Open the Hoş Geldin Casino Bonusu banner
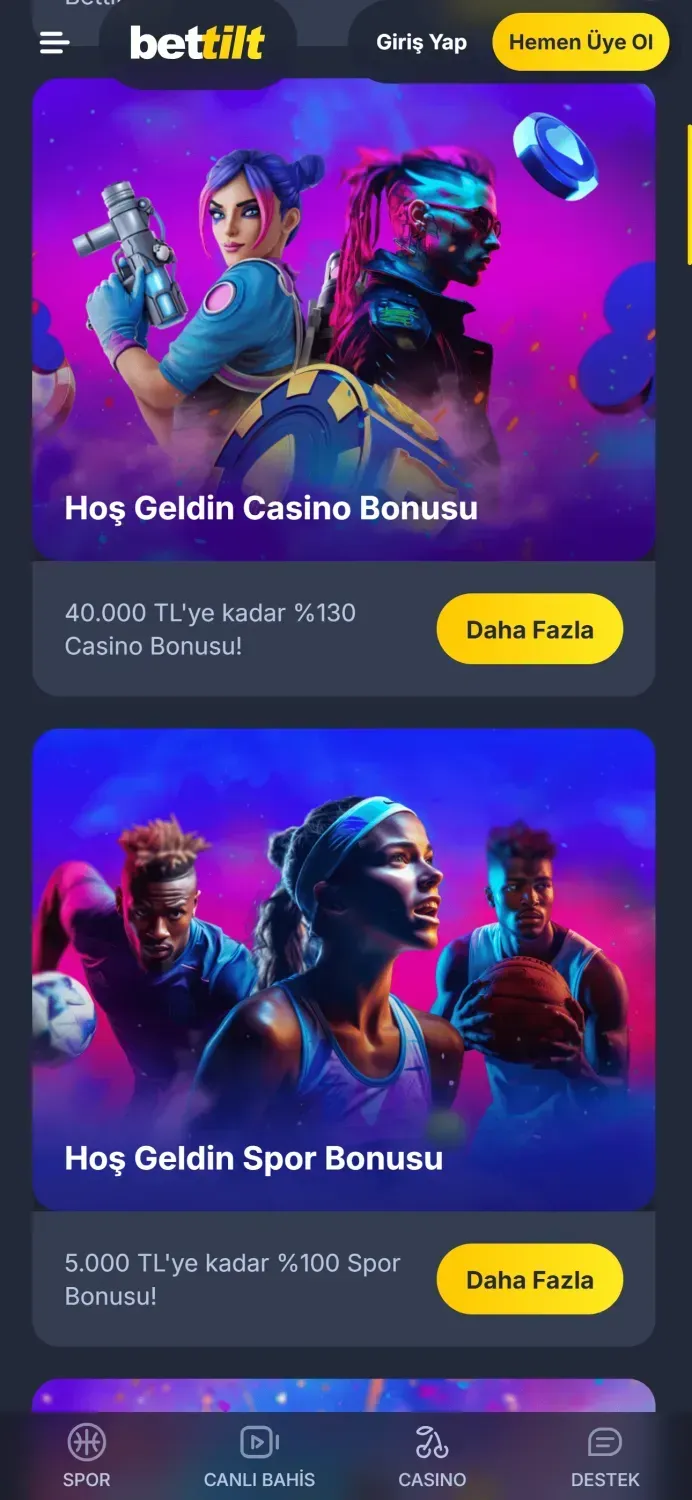The image size is (692, 1500). click(344, 320)
